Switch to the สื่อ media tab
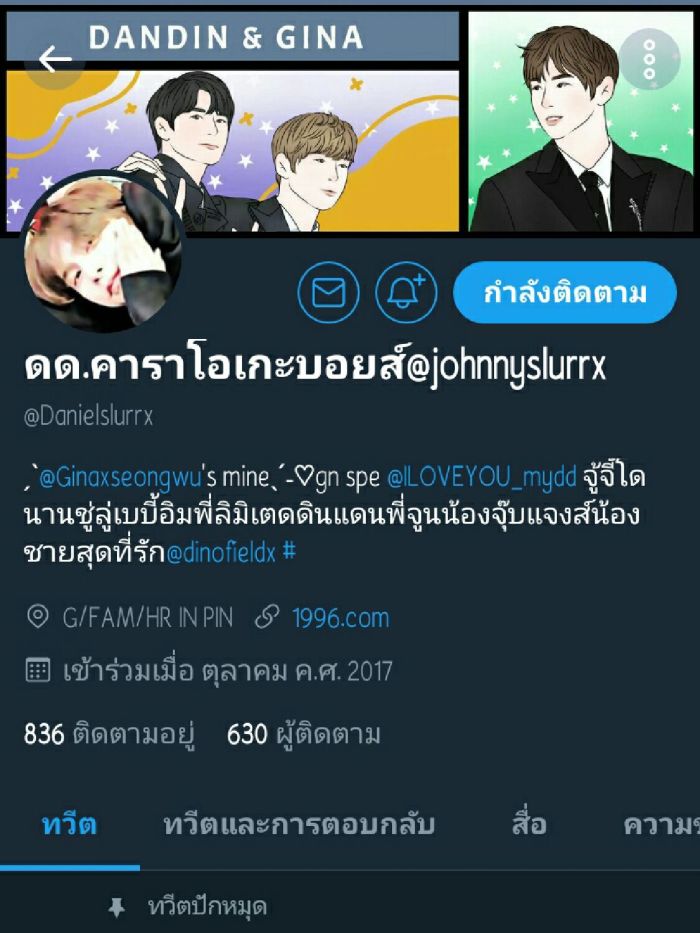The width and height of the screenshot is (700, 933). point(529,826)
